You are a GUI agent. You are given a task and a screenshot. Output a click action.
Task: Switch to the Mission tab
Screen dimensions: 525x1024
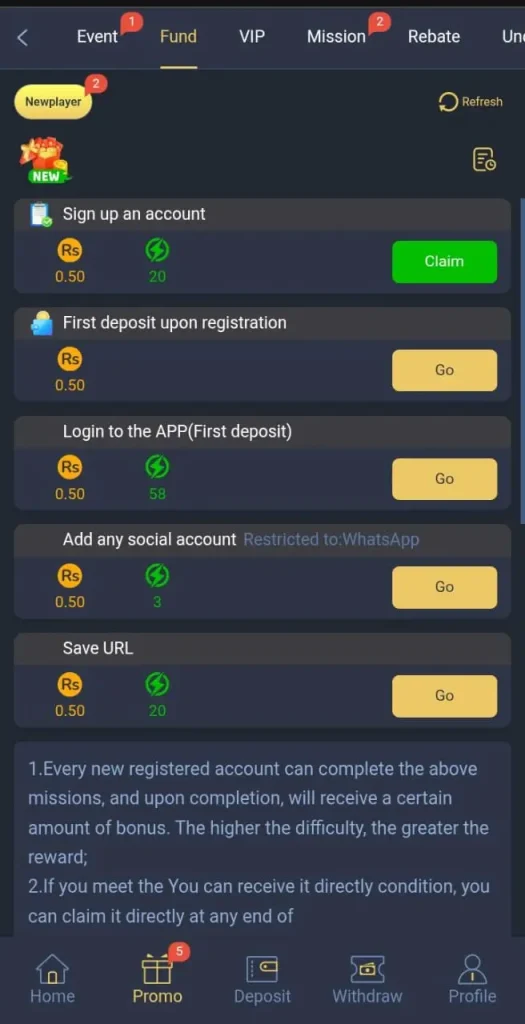336,37
